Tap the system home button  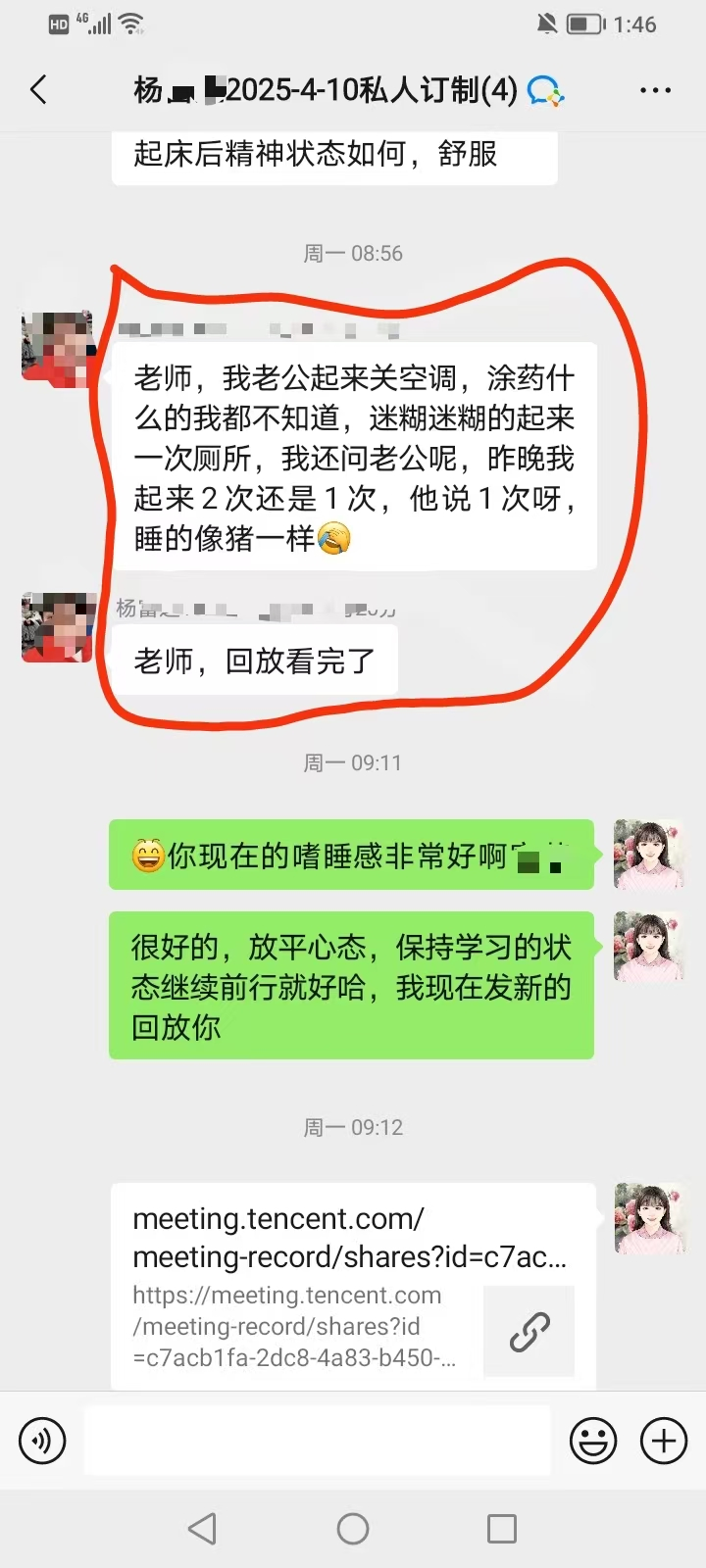coord(353,1529)
